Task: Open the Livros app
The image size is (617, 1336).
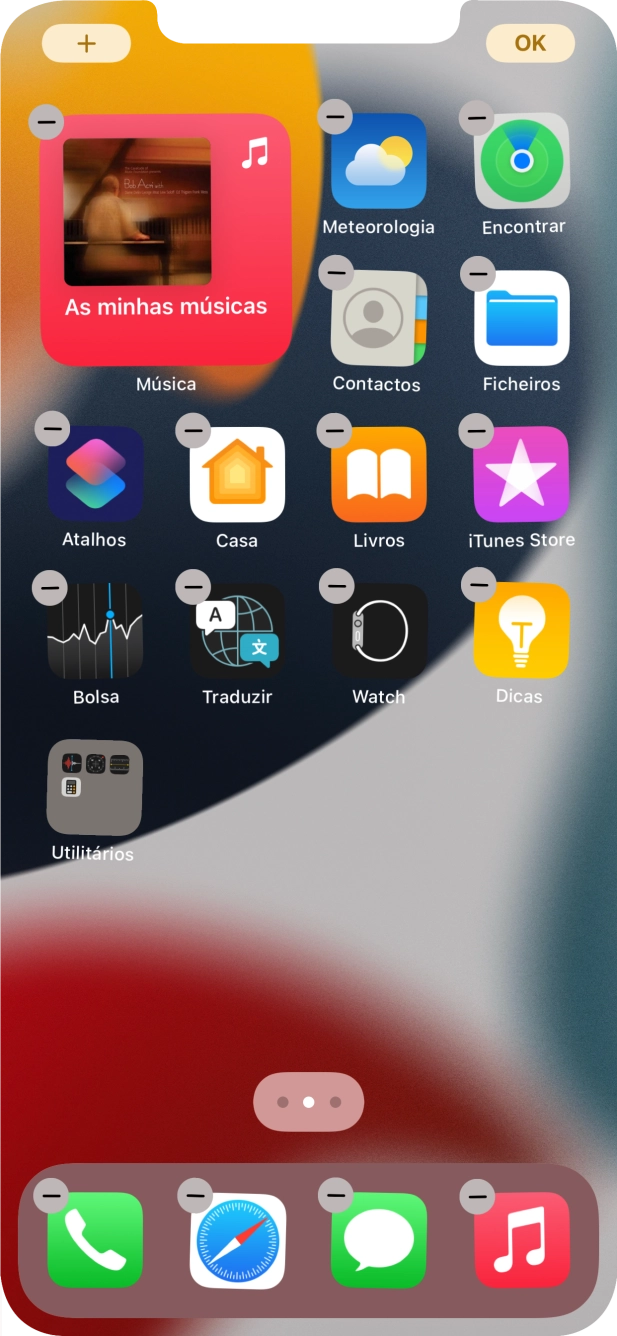Action: (x=378, y=475)
